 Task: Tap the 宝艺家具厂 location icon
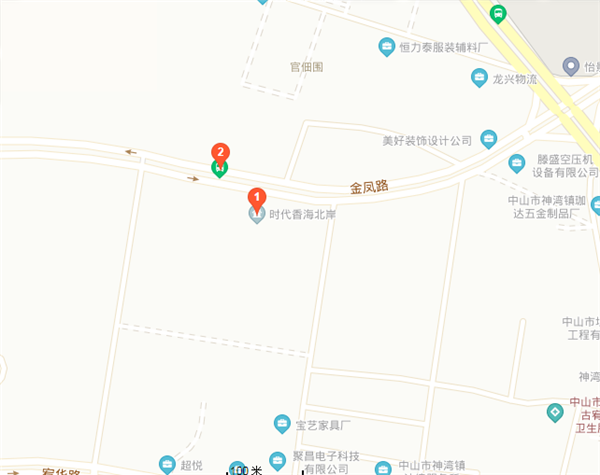pos(282,424)
